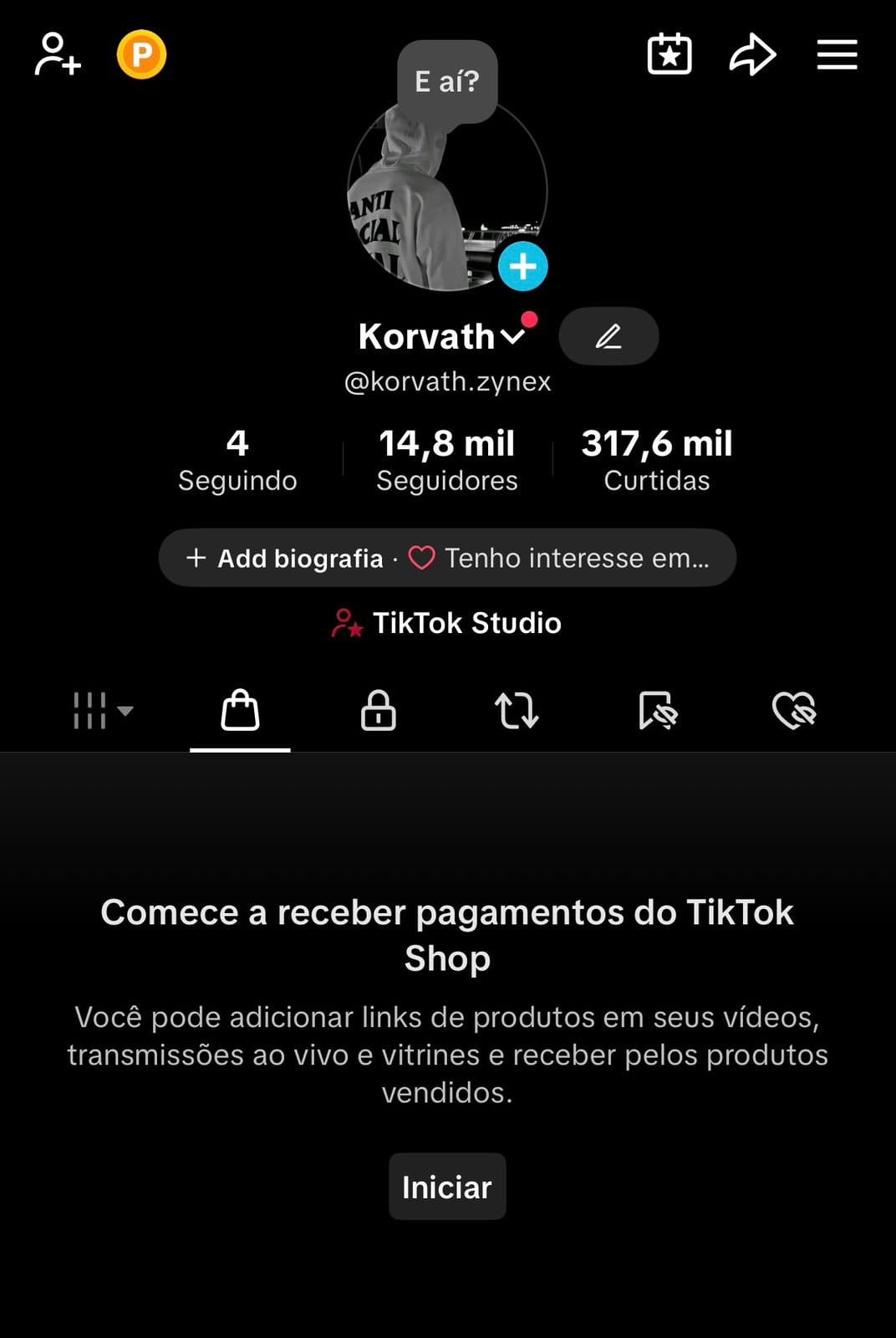Tap Add biografia

click(x=286, y=558)
